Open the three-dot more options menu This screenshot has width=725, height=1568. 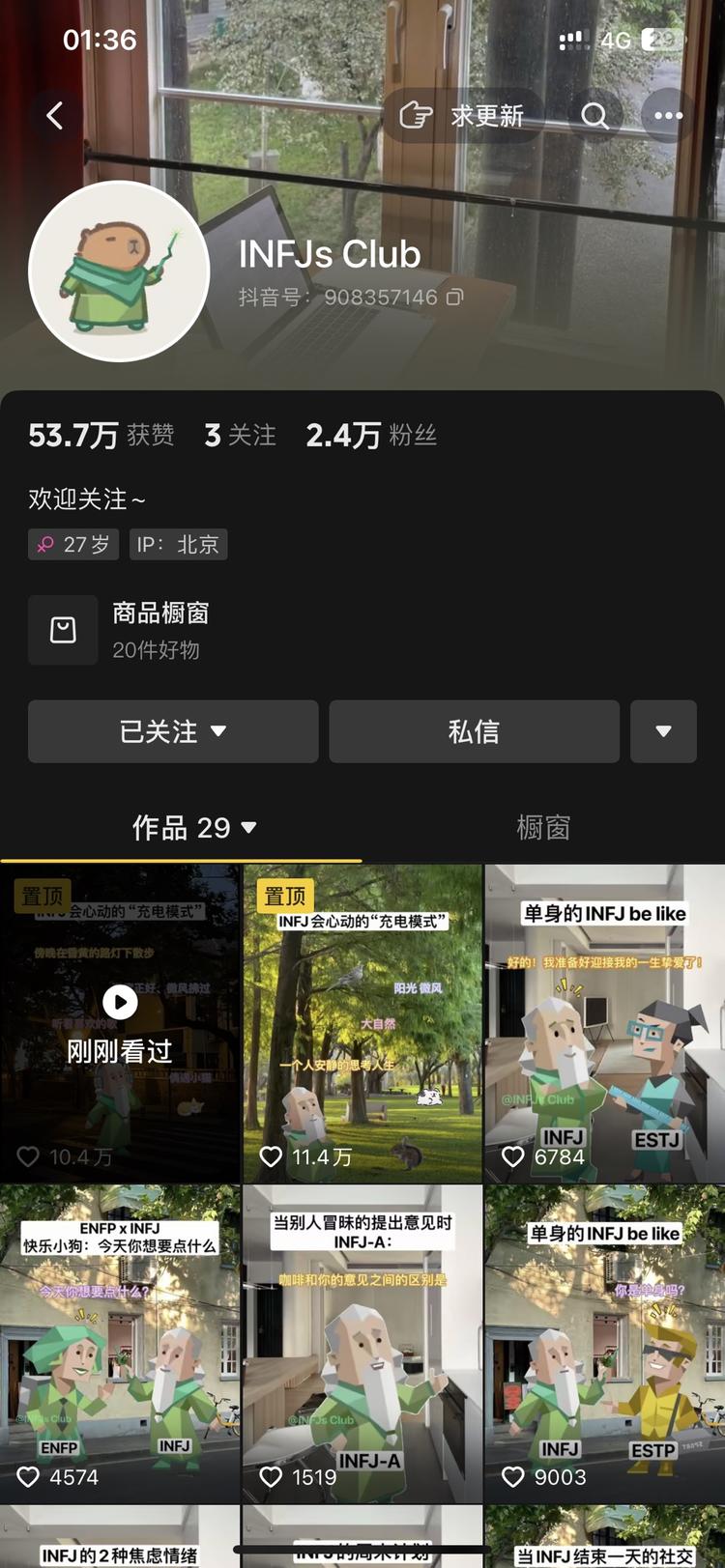[x=667, y=115]
